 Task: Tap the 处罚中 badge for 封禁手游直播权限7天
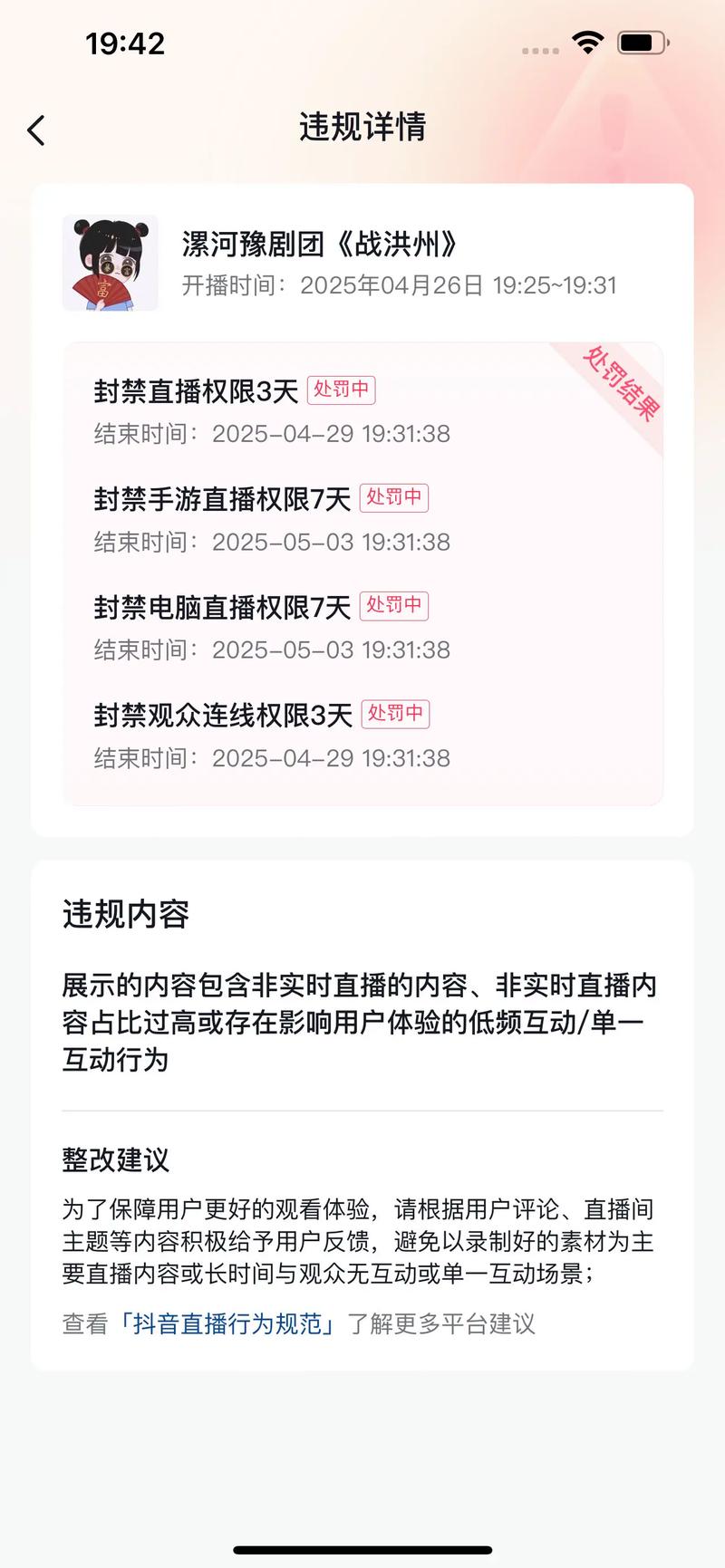pos(394,498)
